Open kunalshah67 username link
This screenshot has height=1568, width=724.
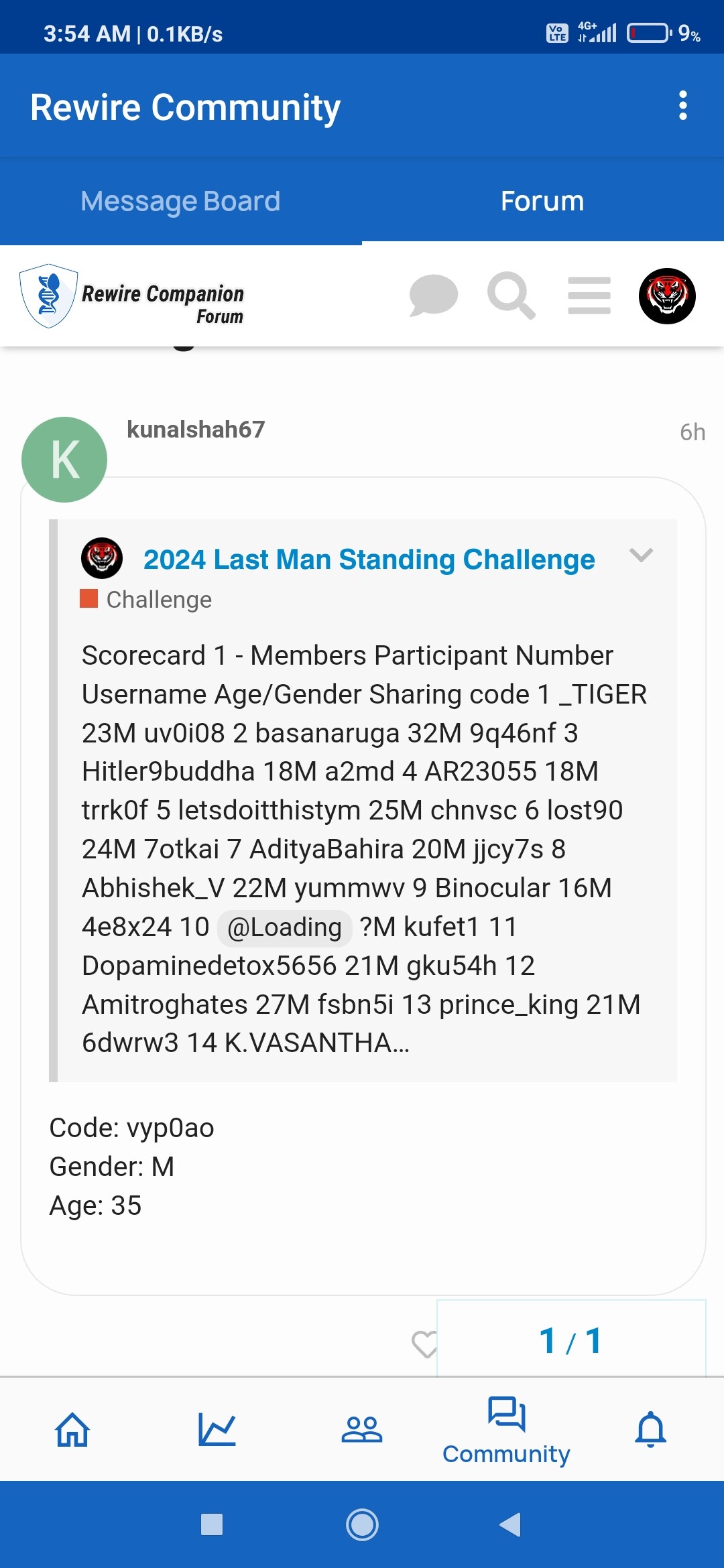(x=196, y=430)
